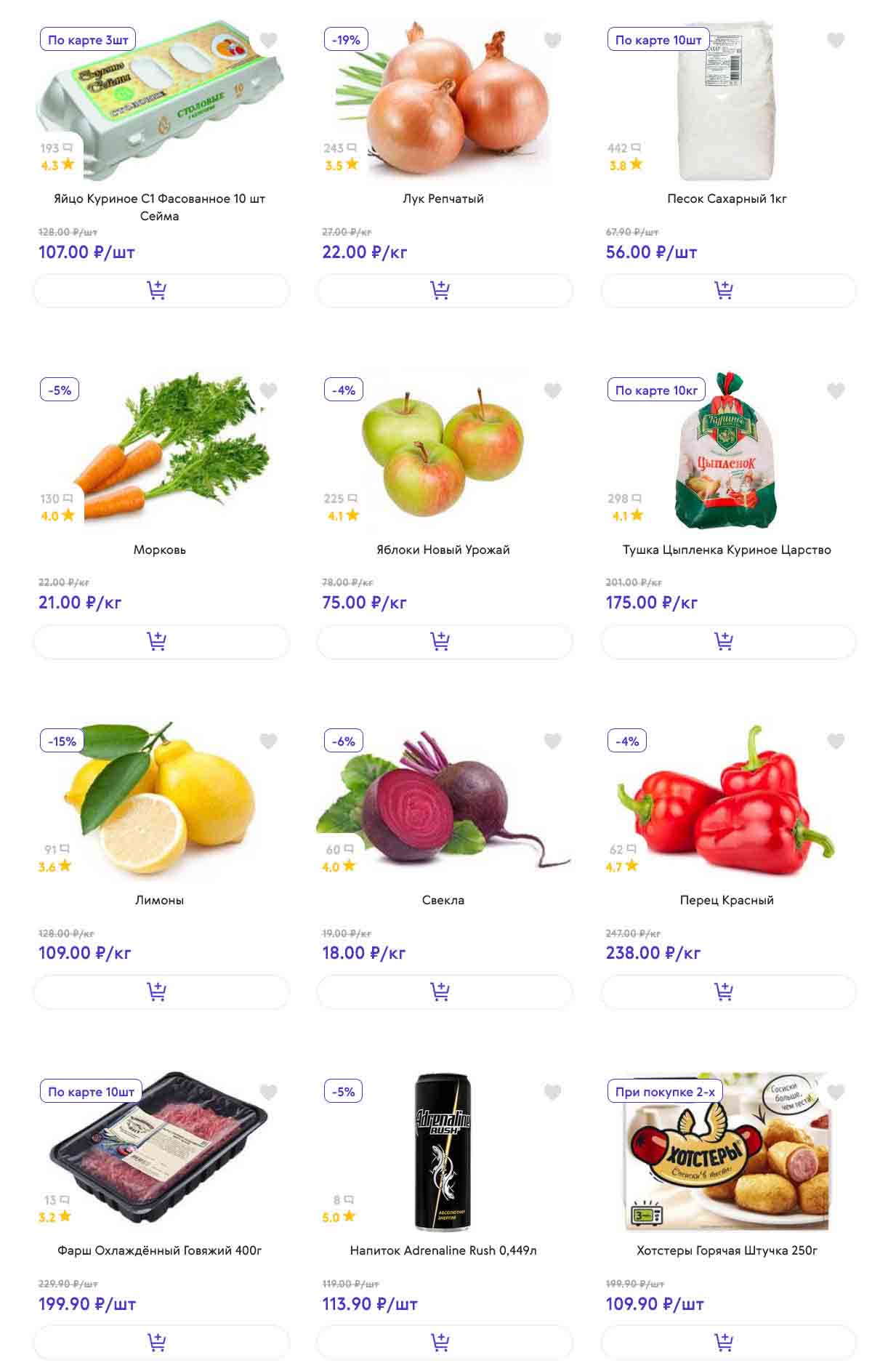Open the Свекла product card
This screenshot has height=1371, width=896.
coord(443,900)
